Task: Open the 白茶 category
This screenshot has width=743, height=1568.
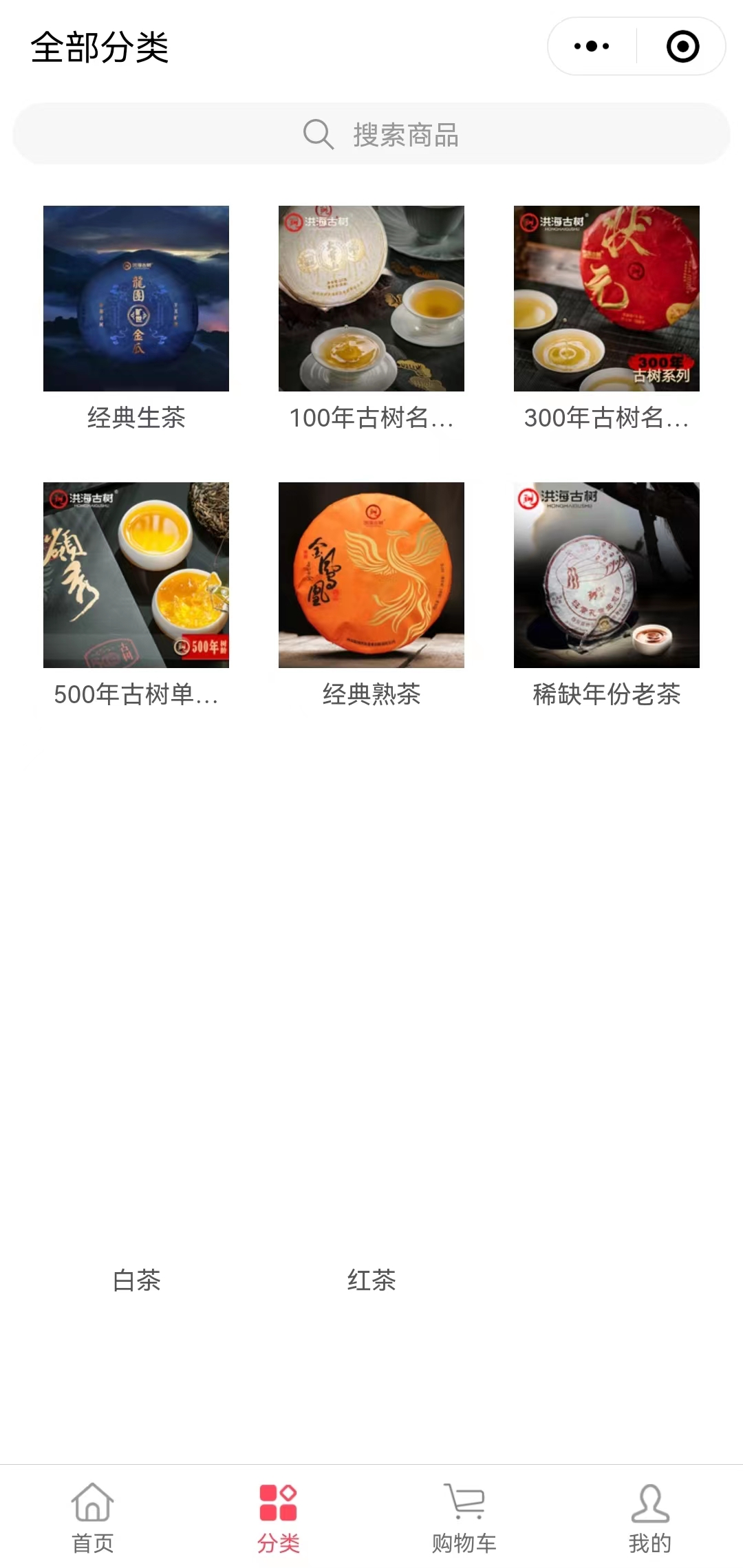Action: coord(136,1280)
